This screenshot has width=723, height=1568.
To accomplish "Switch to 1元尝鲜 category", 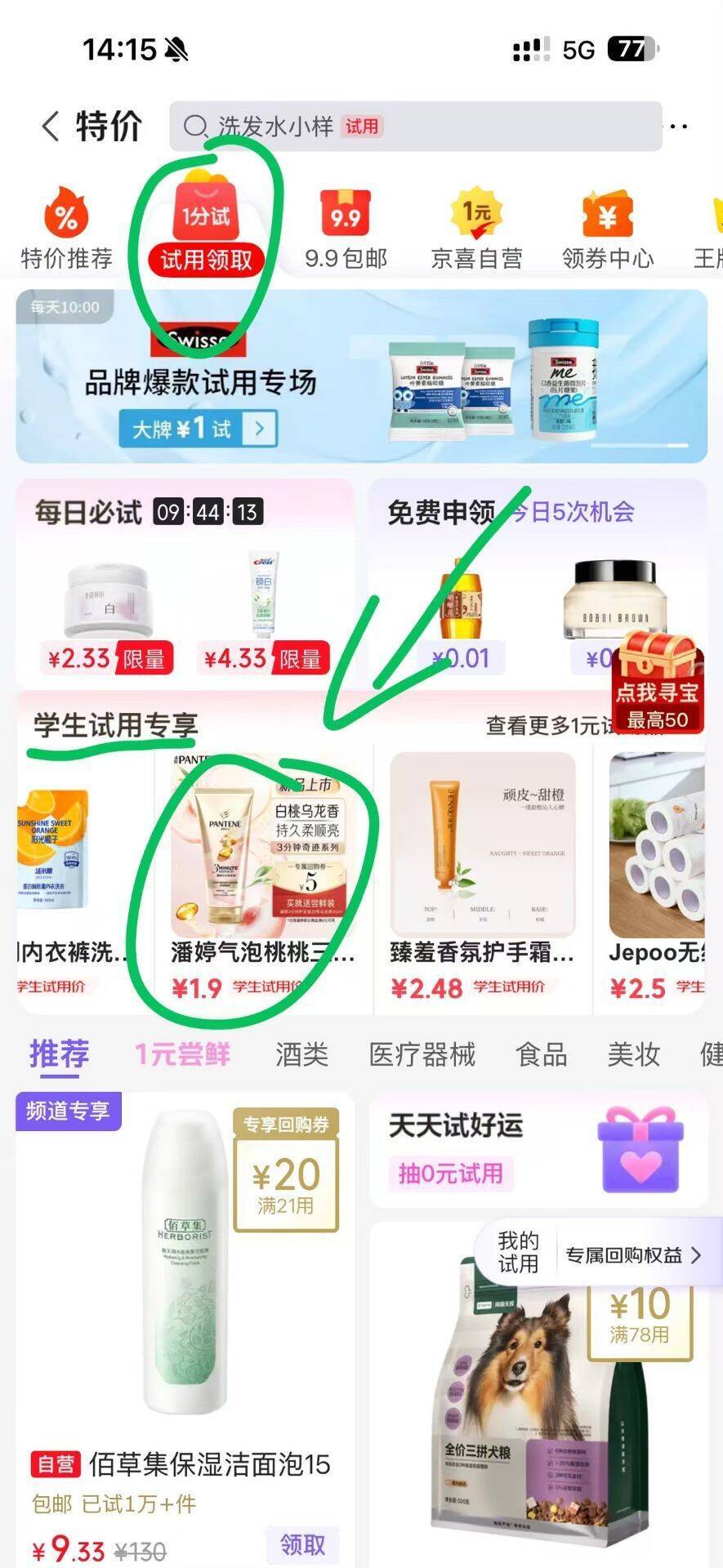I will (x=182, y=1054).
